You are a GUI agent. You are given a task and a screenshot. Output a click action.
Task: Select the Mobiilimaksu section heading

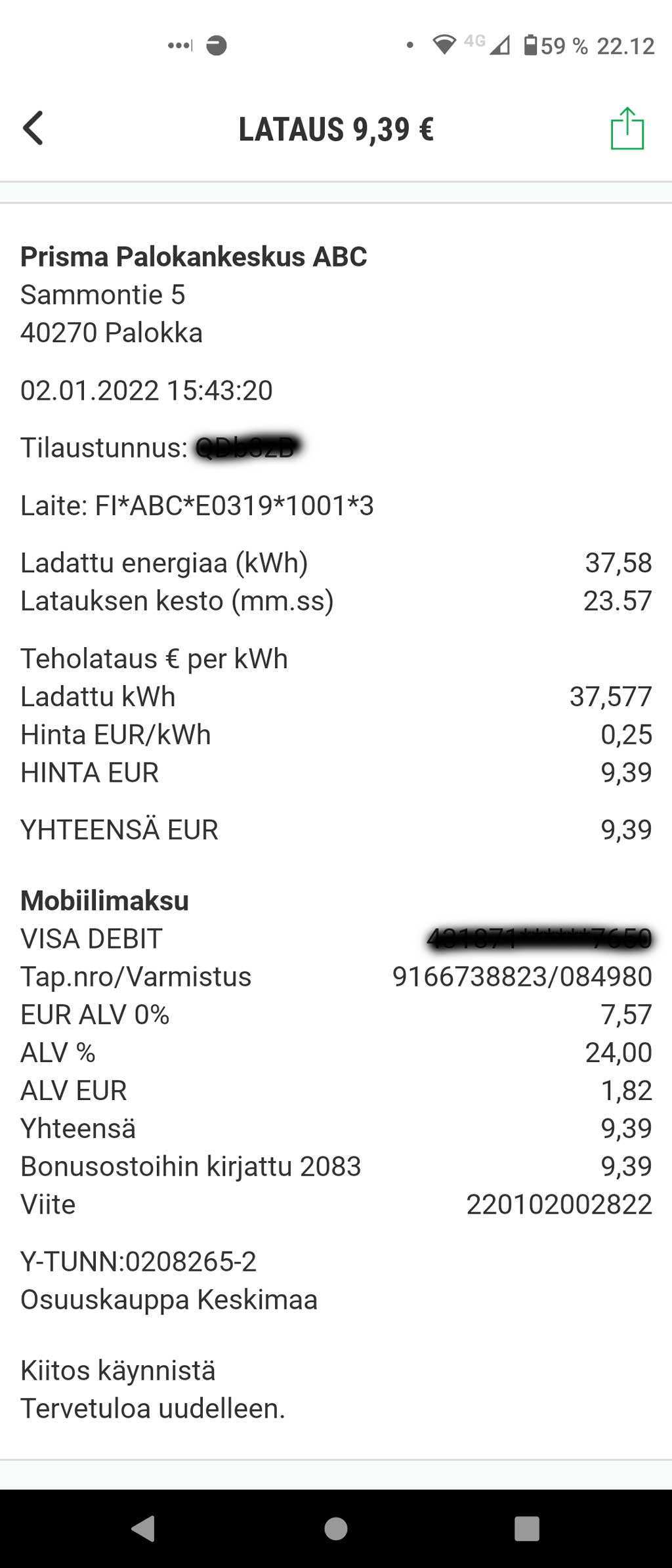pos(104,900)
